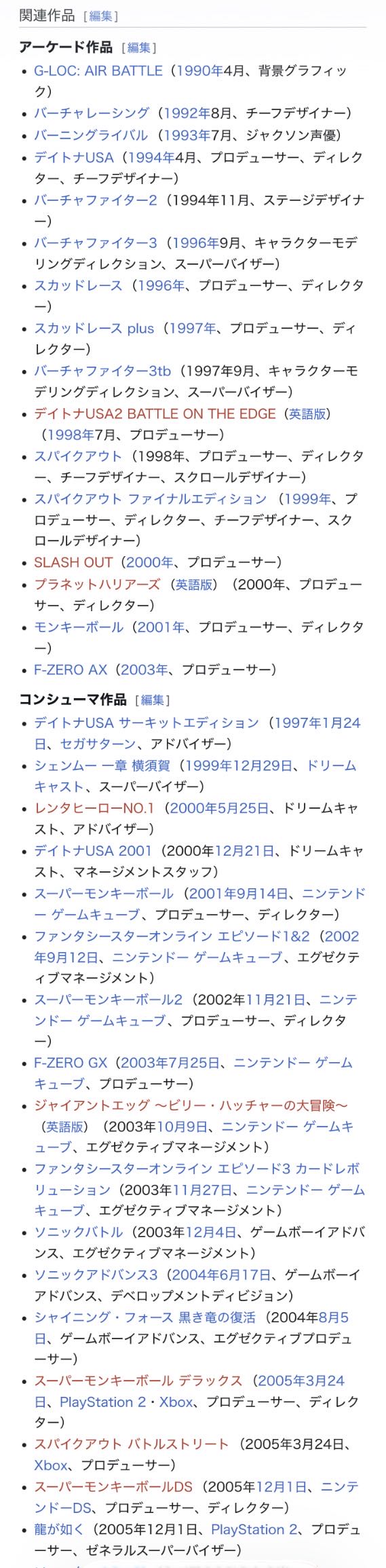This screenshot has height=1568, width=386.
Task: Open the G-LOC: AIR BATTLE article link
Action: click(x=98, y=71)
